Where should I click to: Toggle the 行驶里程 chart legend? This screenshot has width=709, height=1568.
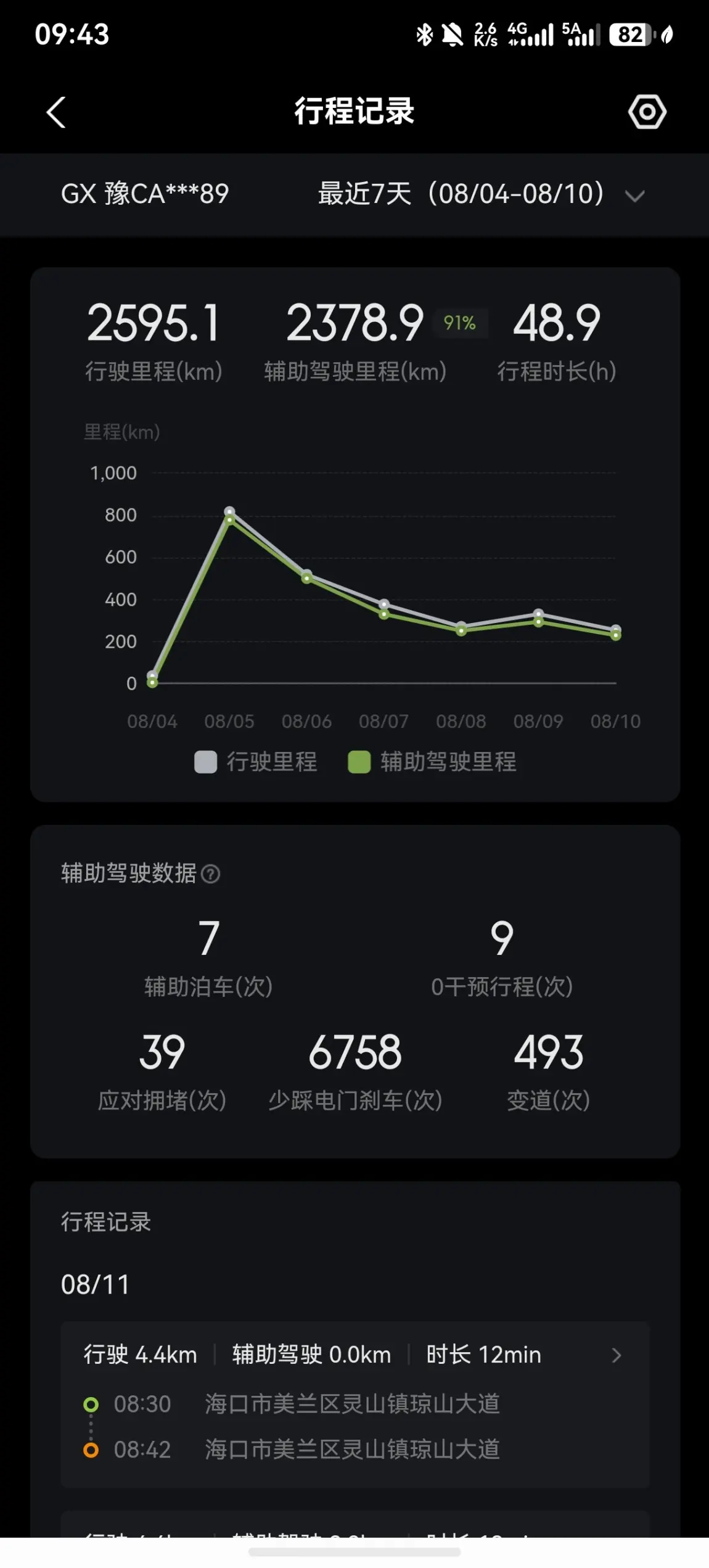click(x=256, y=762)
